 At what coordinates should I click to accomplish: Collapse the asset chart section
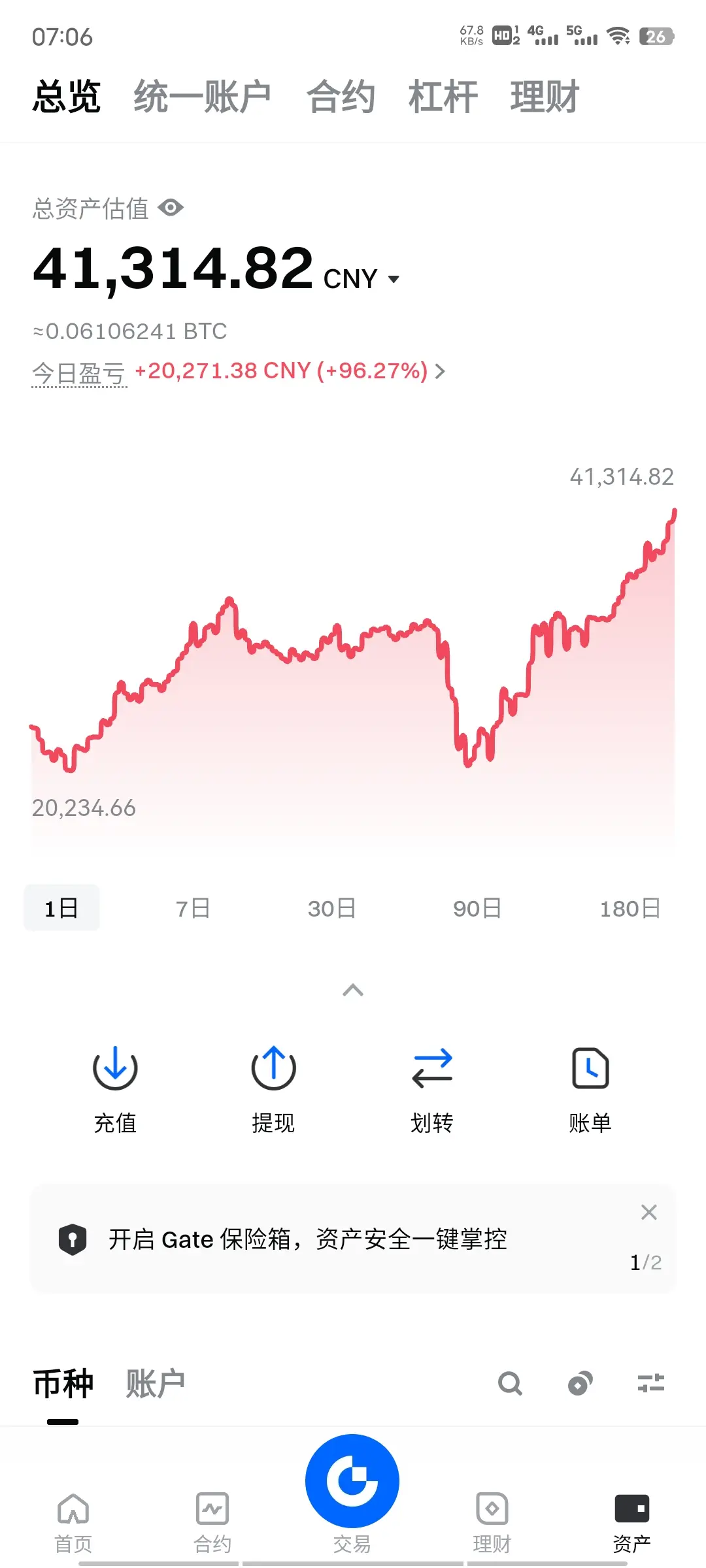(x=353, y=990)
